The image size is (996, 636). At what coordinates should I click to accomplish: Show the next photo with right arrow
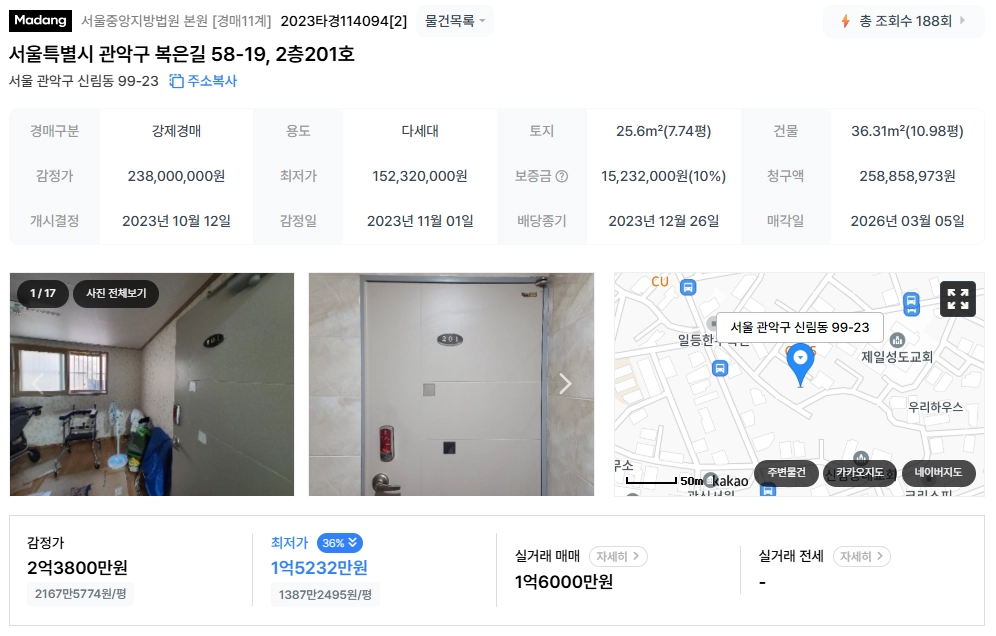point(565,384)
